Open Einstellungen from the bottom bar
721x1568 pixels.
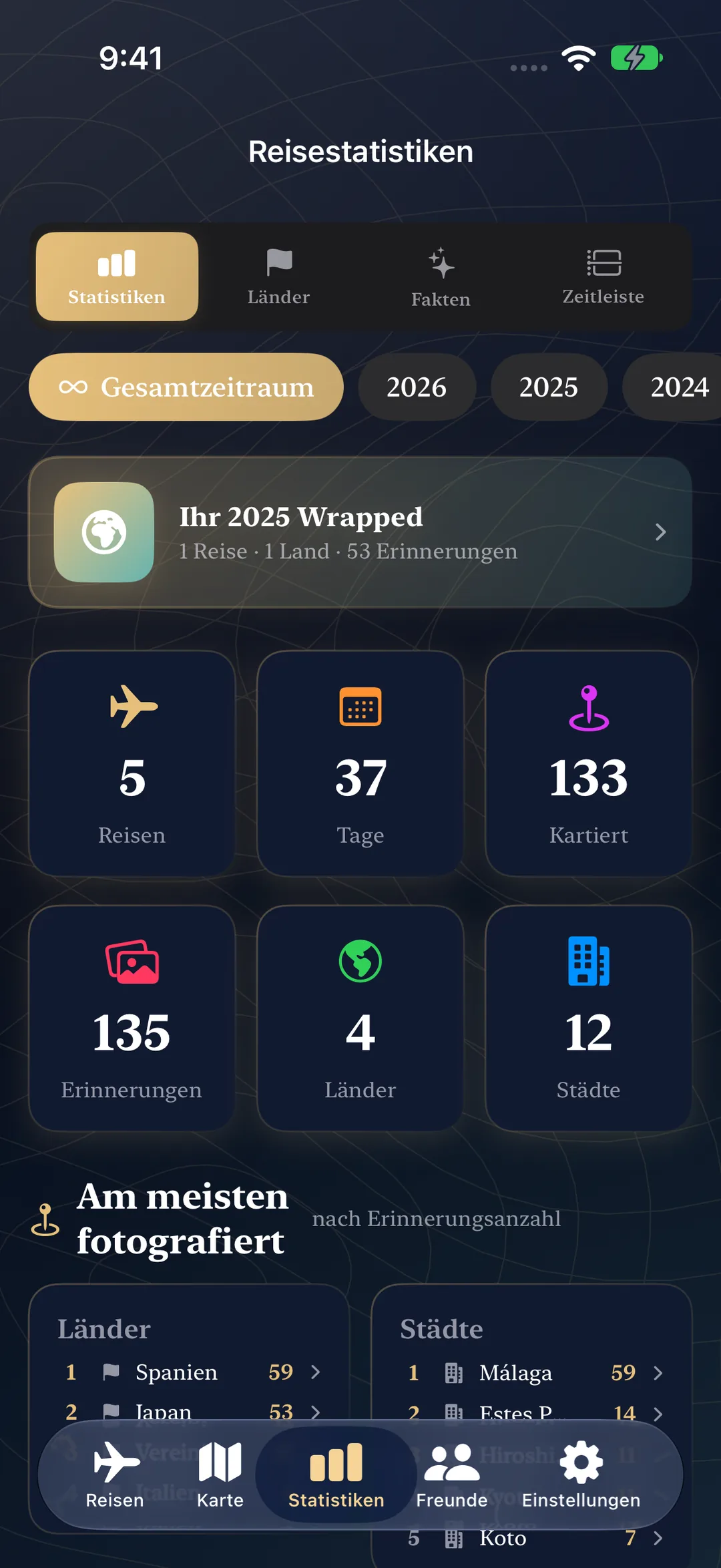point(581,1475)
